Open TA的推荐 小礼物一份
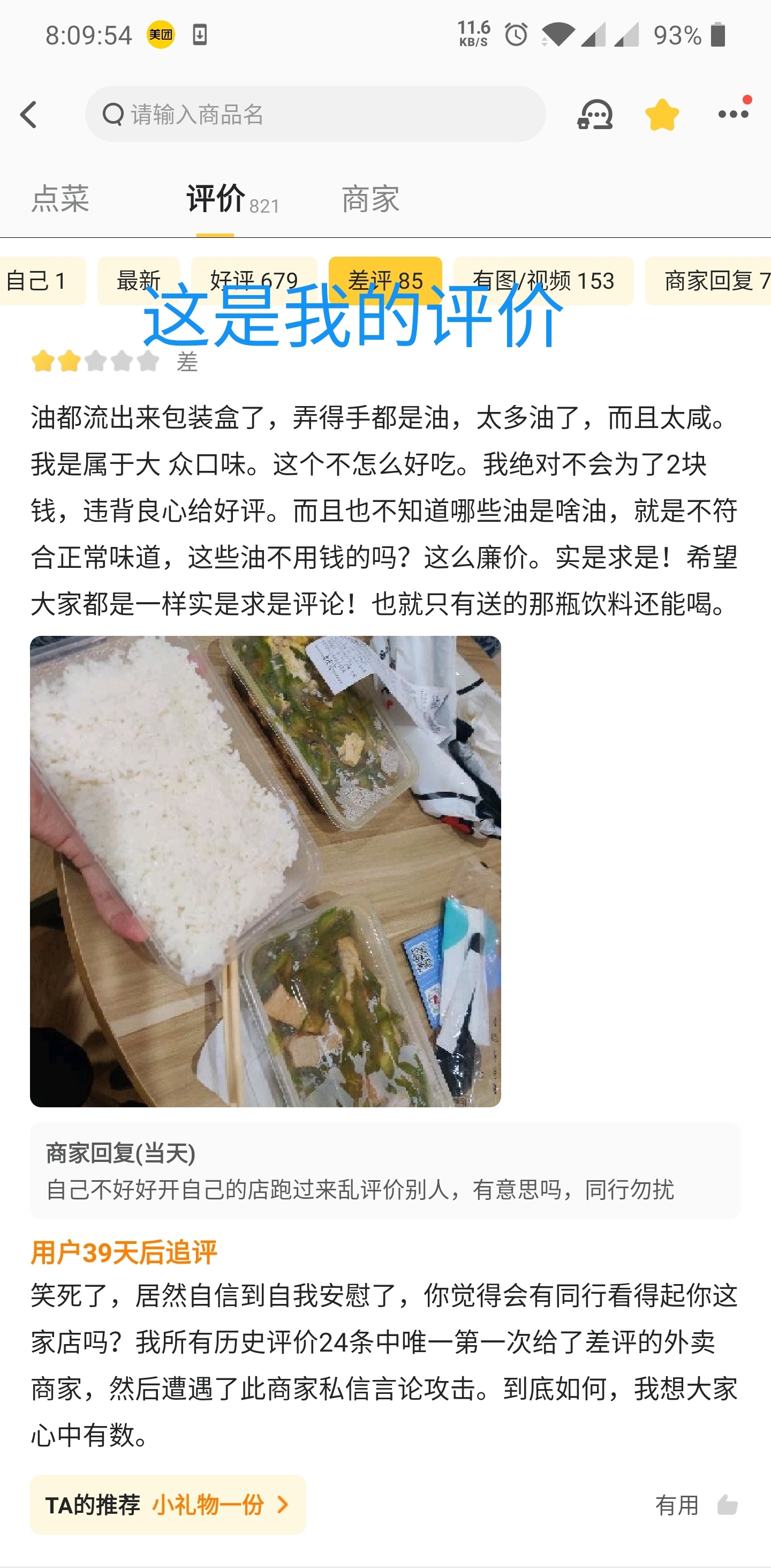The width and height of the screenshot is (771, 1568). pyautogui.click(x=168, y=1504)
